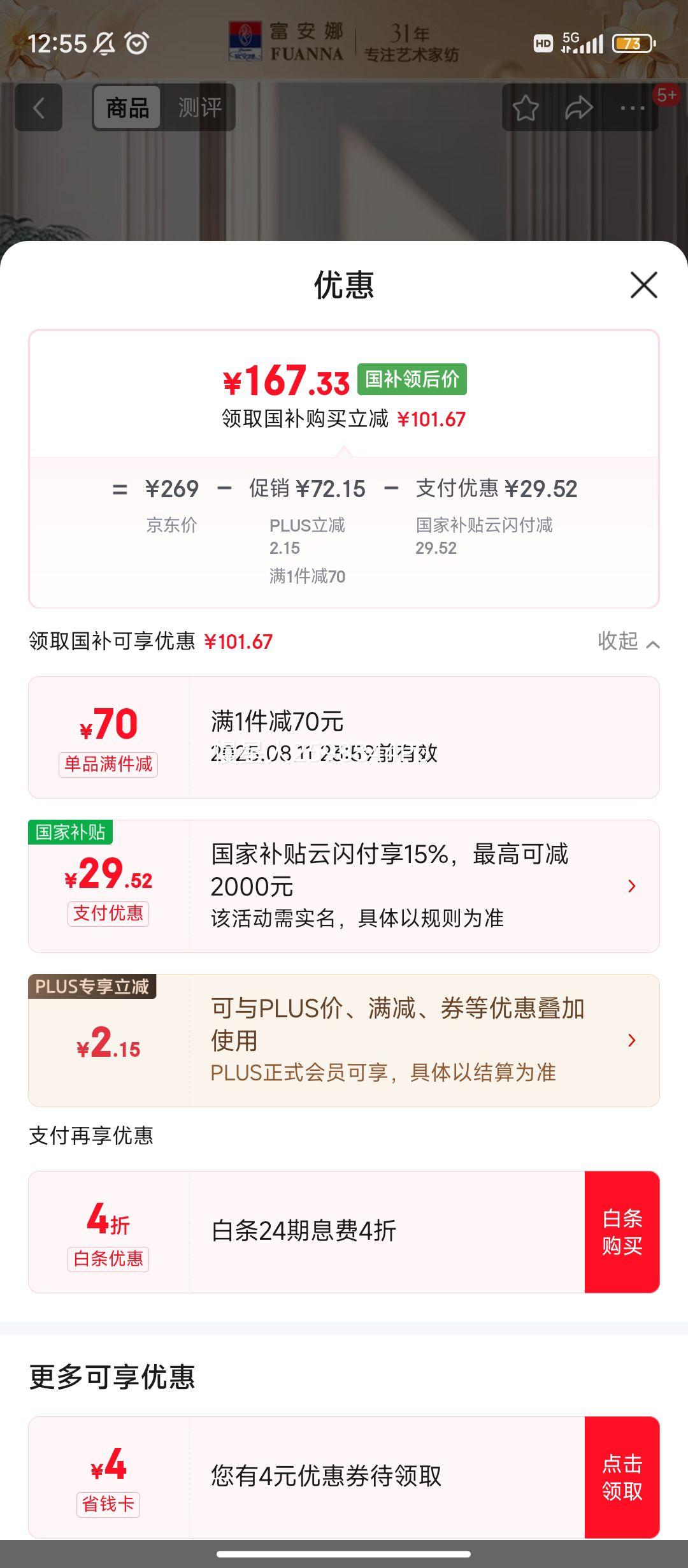Tap 点击领取 to claim the ¥4 coupon

pos(620,1477)
